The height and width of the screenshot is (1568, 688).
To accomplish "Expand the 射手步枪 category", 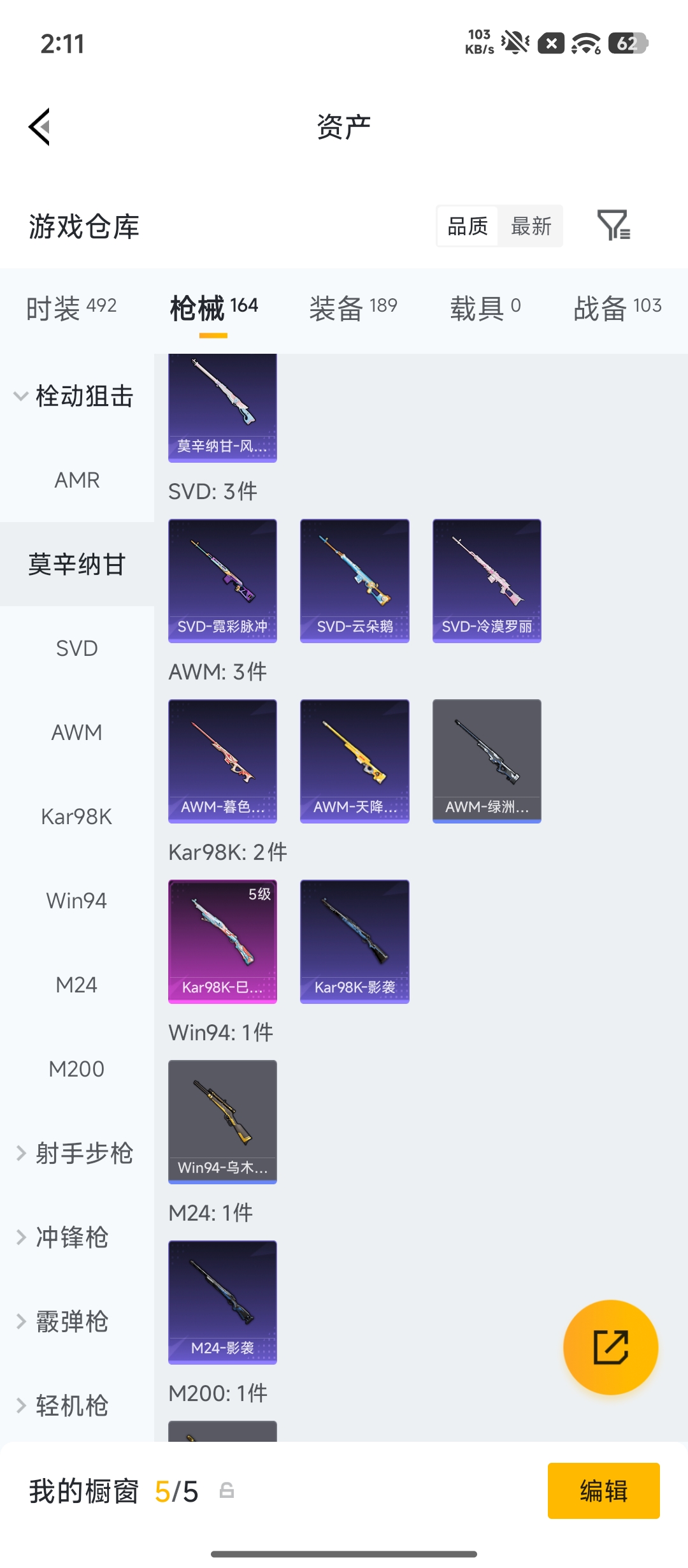I will (76, 1152).
